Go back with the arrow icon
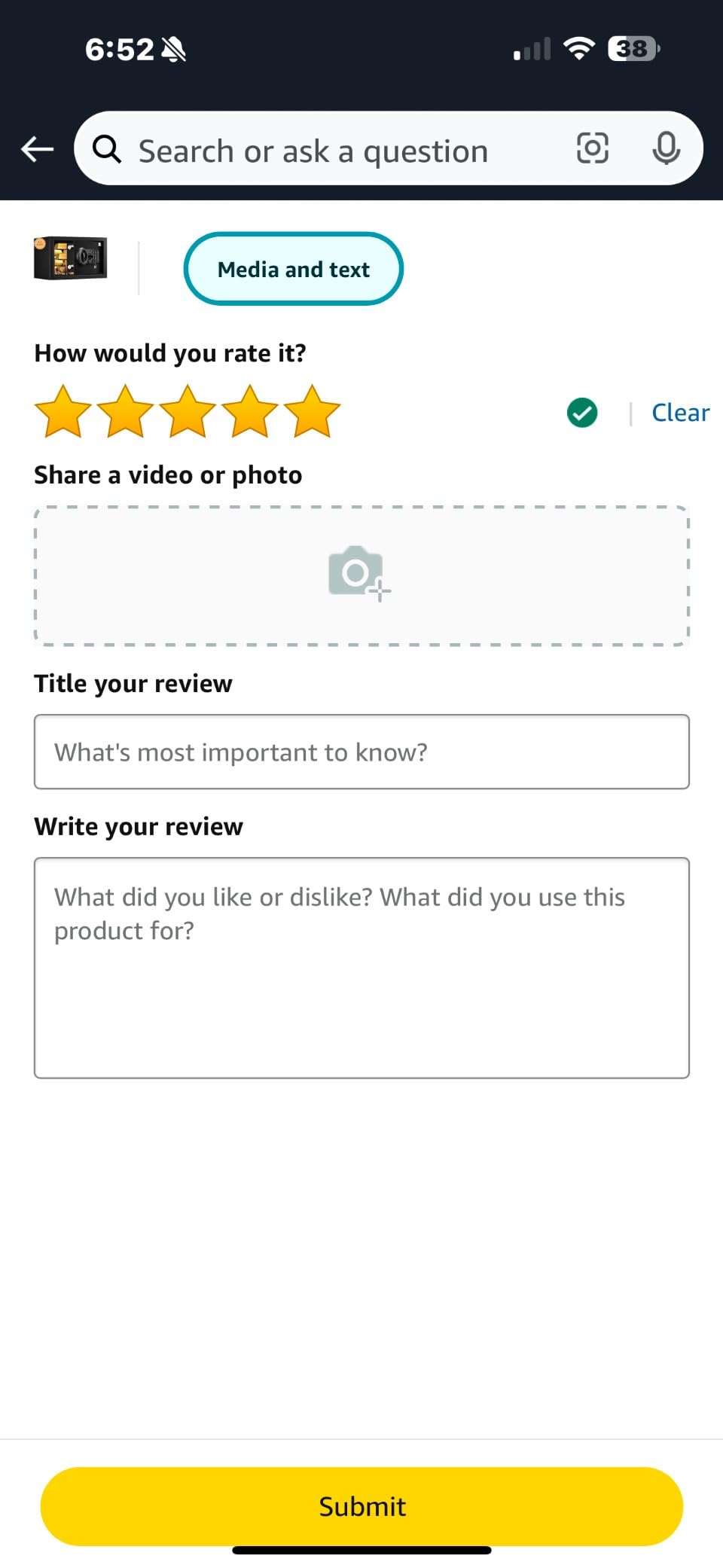The image size is (723, 1568). coord(37,149)
